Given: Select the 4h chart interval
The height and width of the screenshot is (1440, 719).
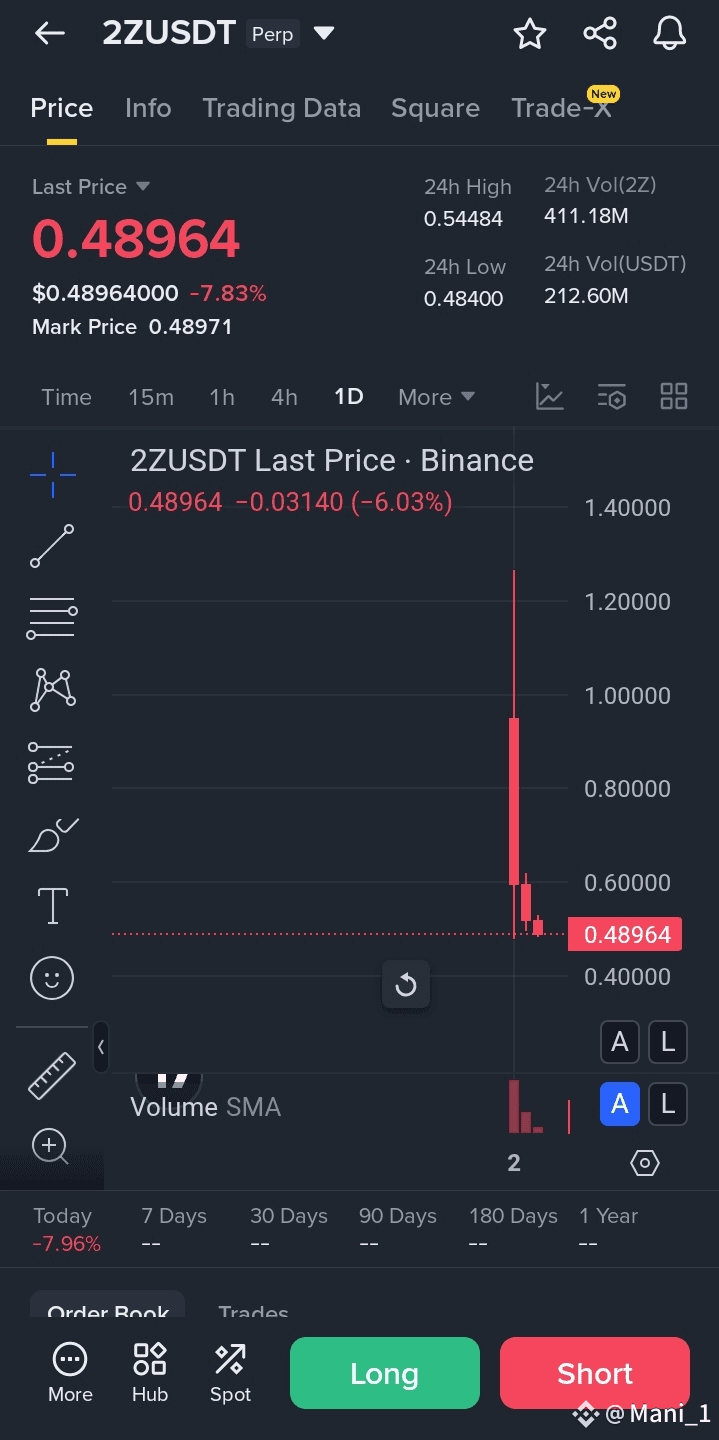Looking at the screenshot, I should pyautogui.click(x=284, y=397).
